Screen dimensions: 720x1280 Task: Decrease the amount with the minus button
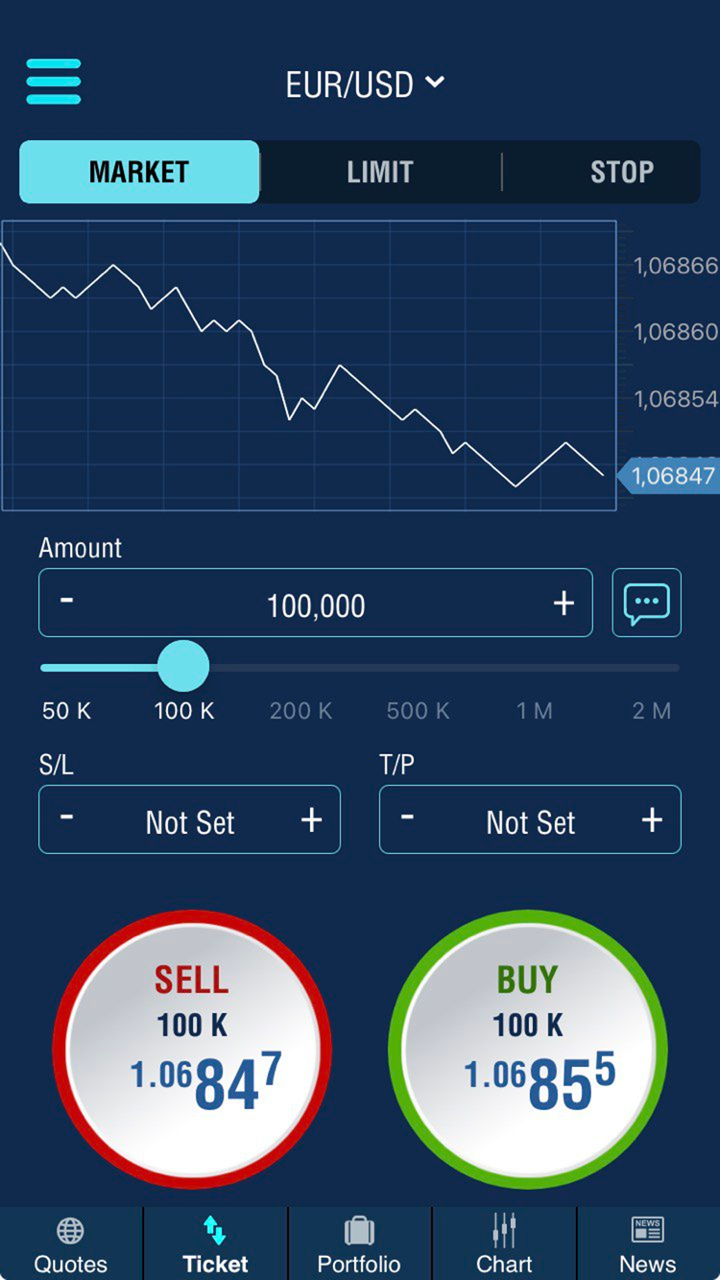(x=67, y=601)
